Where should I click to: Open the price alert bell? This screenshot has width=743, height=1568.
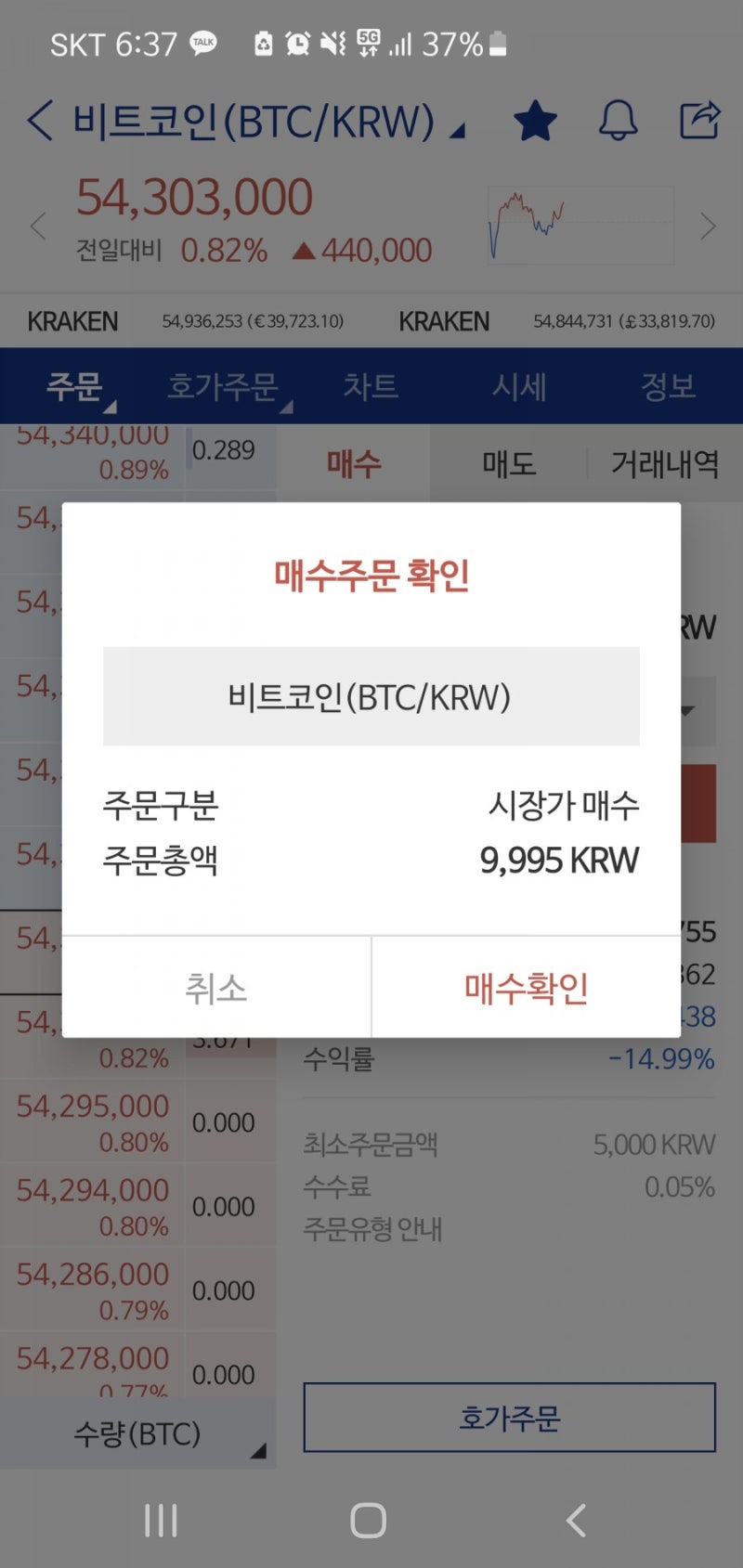[x=618, y=121]
